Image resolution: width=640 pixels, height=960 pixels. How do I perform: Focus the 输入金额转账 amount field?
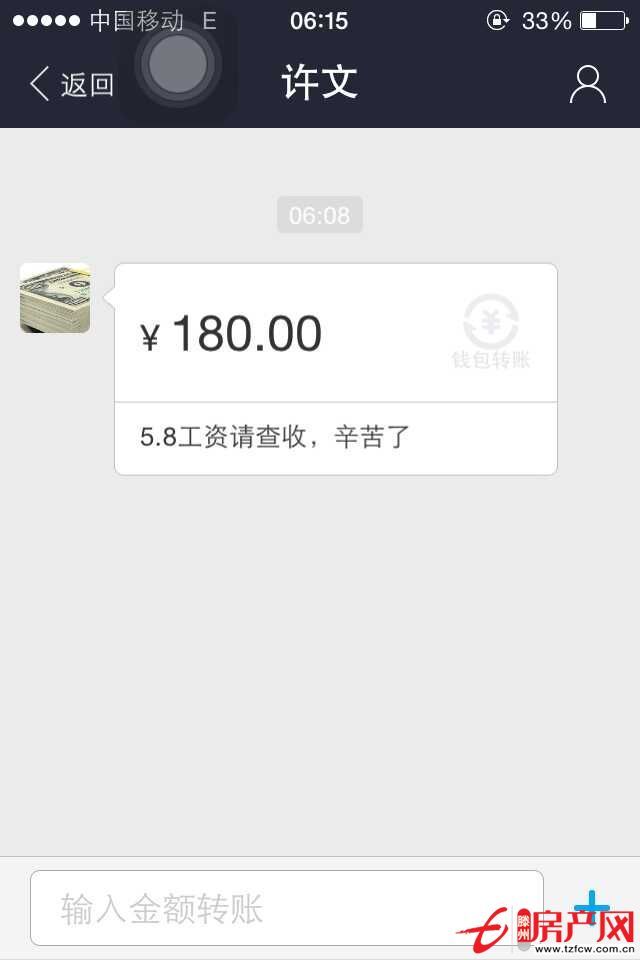[286, 908]
